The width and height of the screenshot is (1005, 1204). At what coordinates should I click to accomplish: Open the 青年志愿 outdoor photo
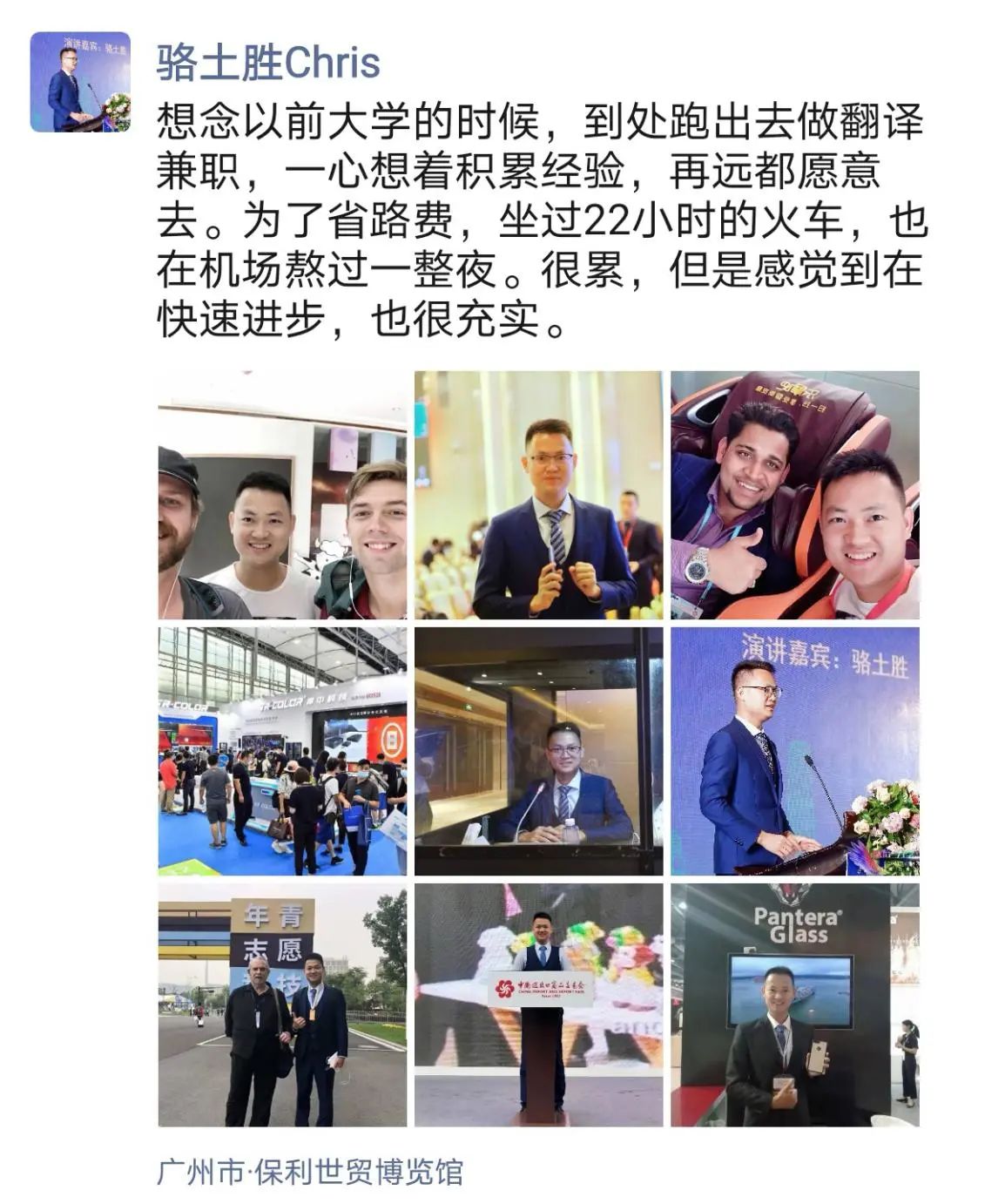282,1004
